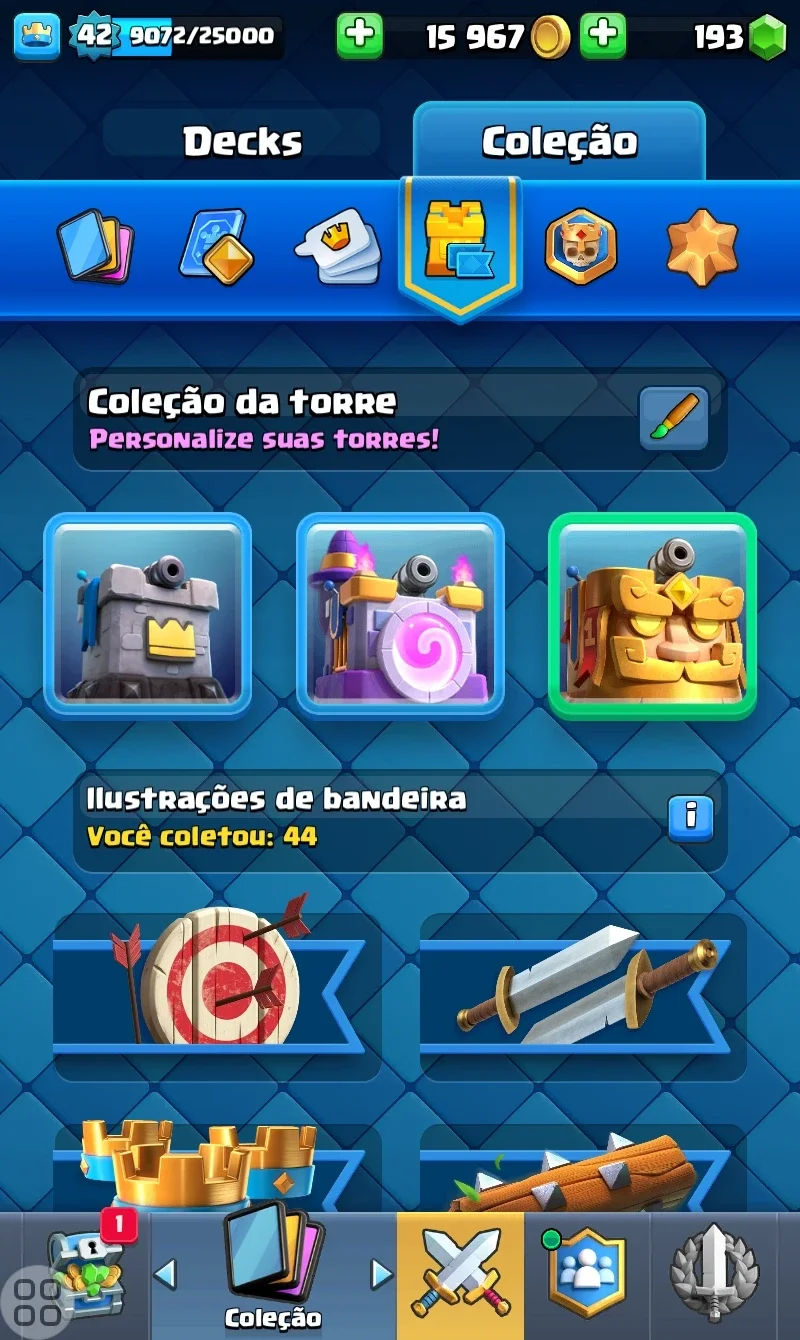Open the player profile crown icon
This screenshot has width=800, height=1340.
(37, 36)
